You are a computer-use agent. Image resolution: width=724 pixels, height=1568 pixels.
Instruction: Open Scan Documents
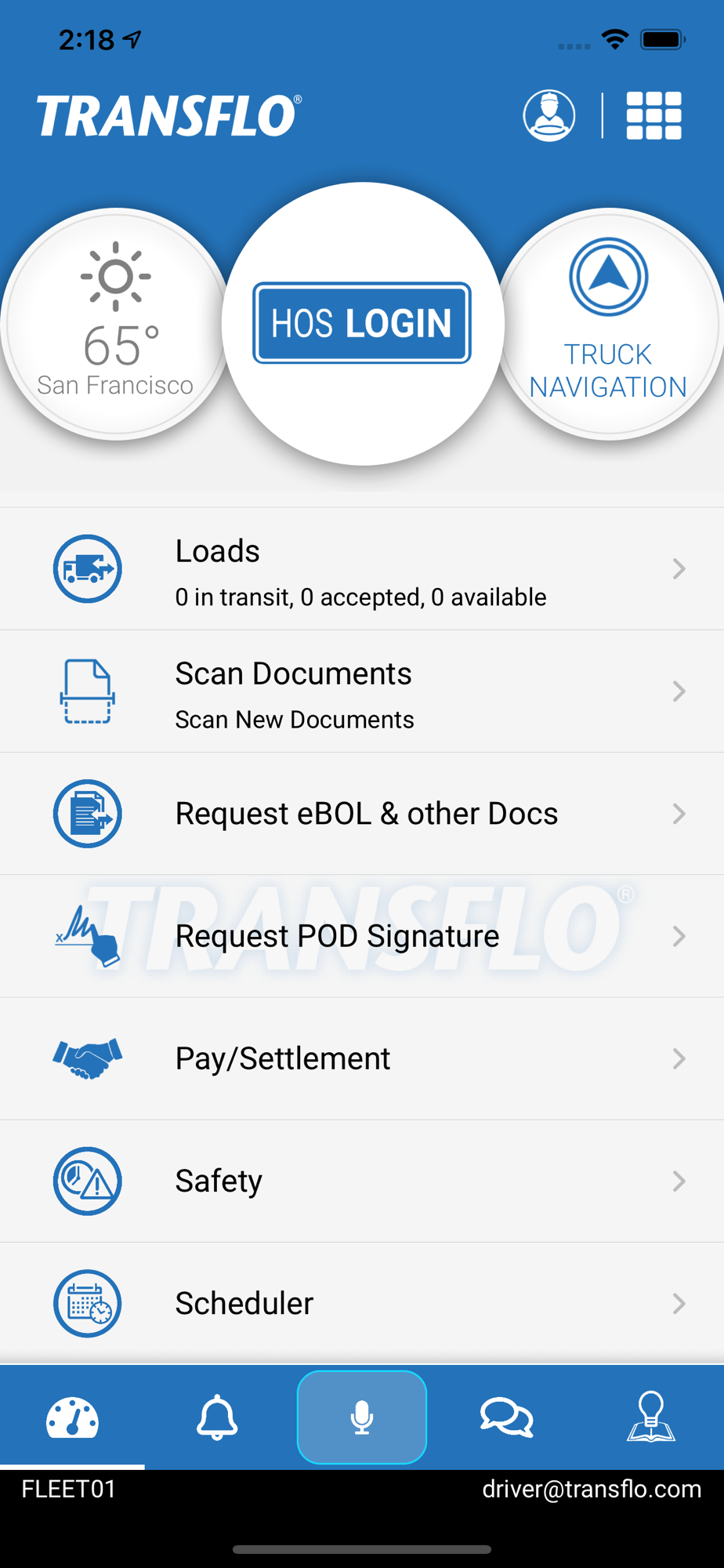tap(362, 691)
